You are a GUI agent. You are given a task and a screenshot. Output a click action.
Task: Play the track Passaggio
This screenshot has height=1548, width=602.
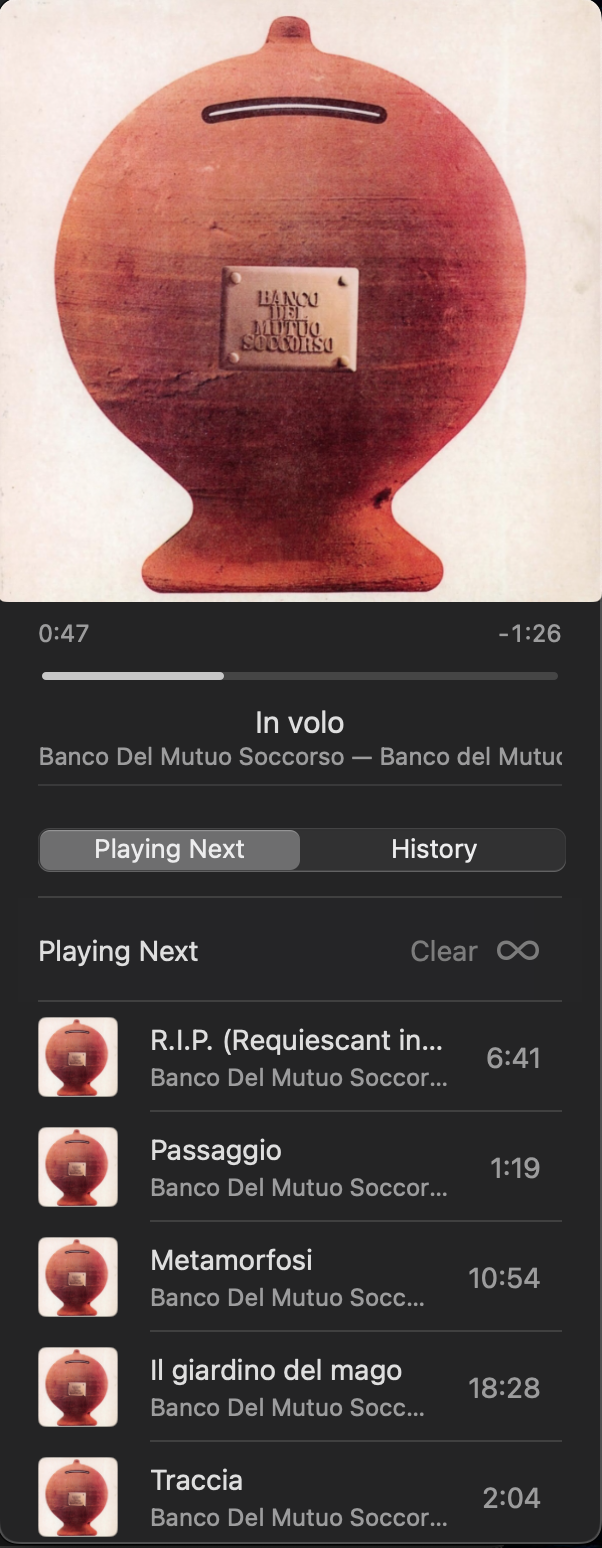tap(297, 1167)
